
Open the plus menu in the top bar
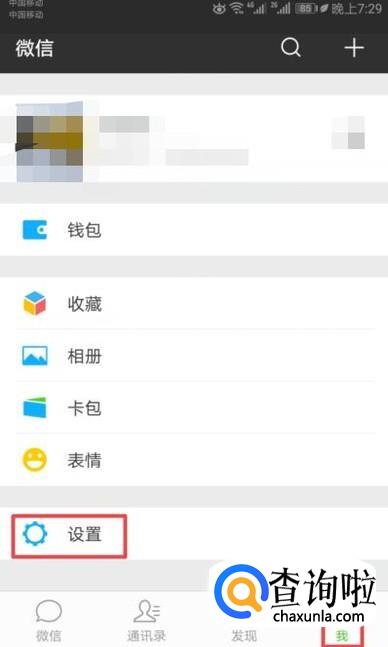point(354,48)
